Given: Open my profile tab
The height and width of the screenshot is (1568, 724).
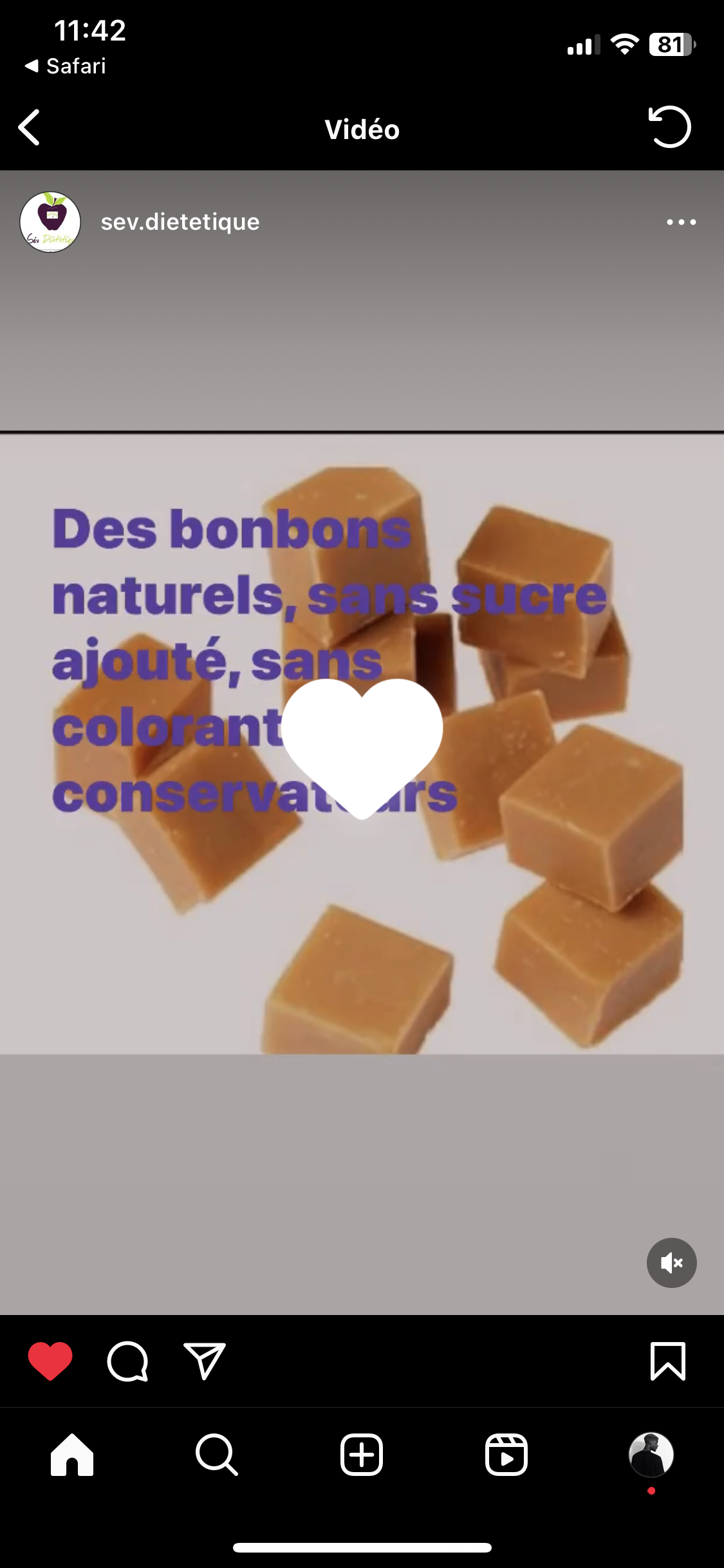Looking at the screenshot, I should (651, 1455).
